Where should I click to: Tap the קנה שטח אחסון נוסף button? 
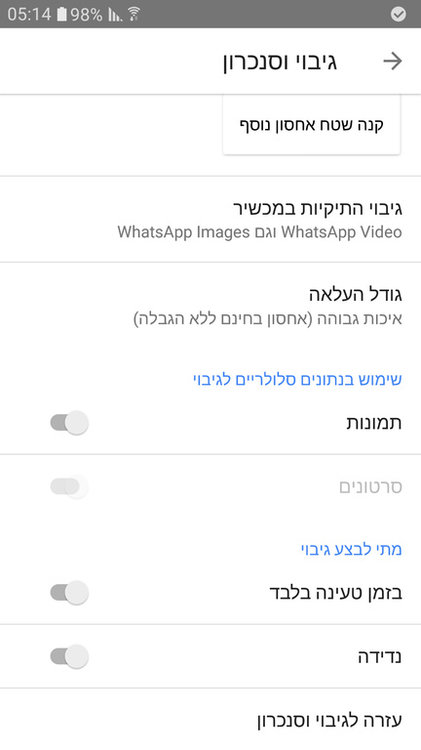pos(311,125)
